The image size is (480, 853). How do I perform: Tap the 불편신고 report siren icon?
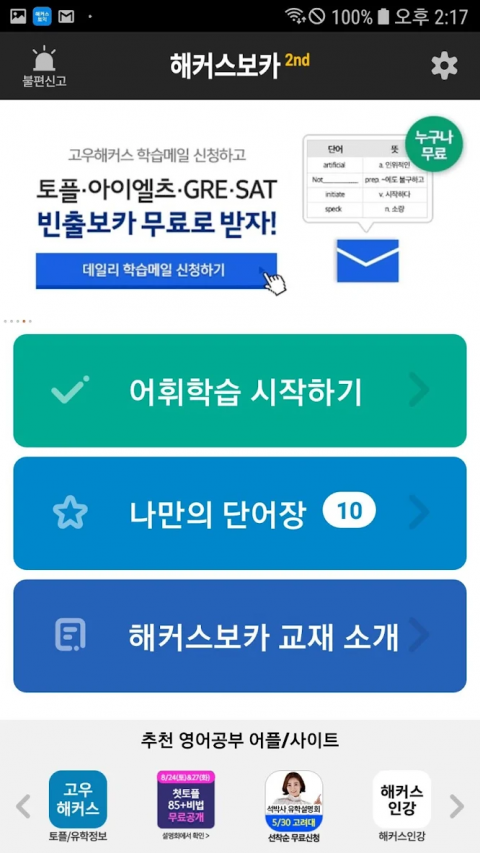(x=44, y=67)
